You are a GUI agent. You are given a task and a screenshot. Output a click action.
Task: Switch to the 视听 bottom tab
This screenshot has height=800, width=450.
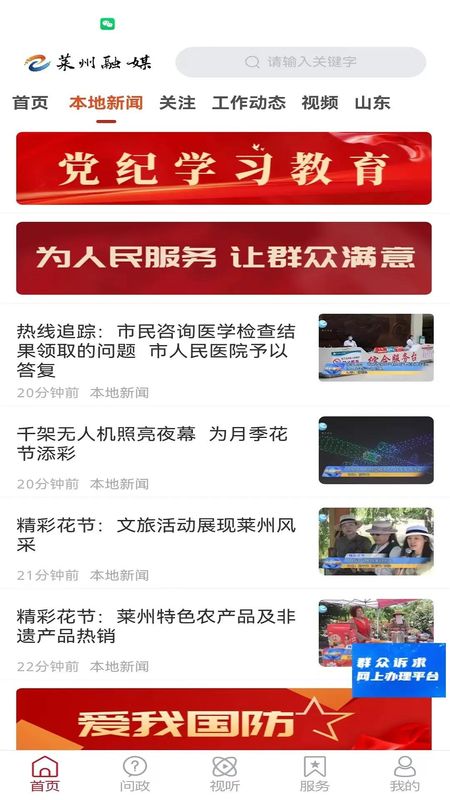click(224, 774)
